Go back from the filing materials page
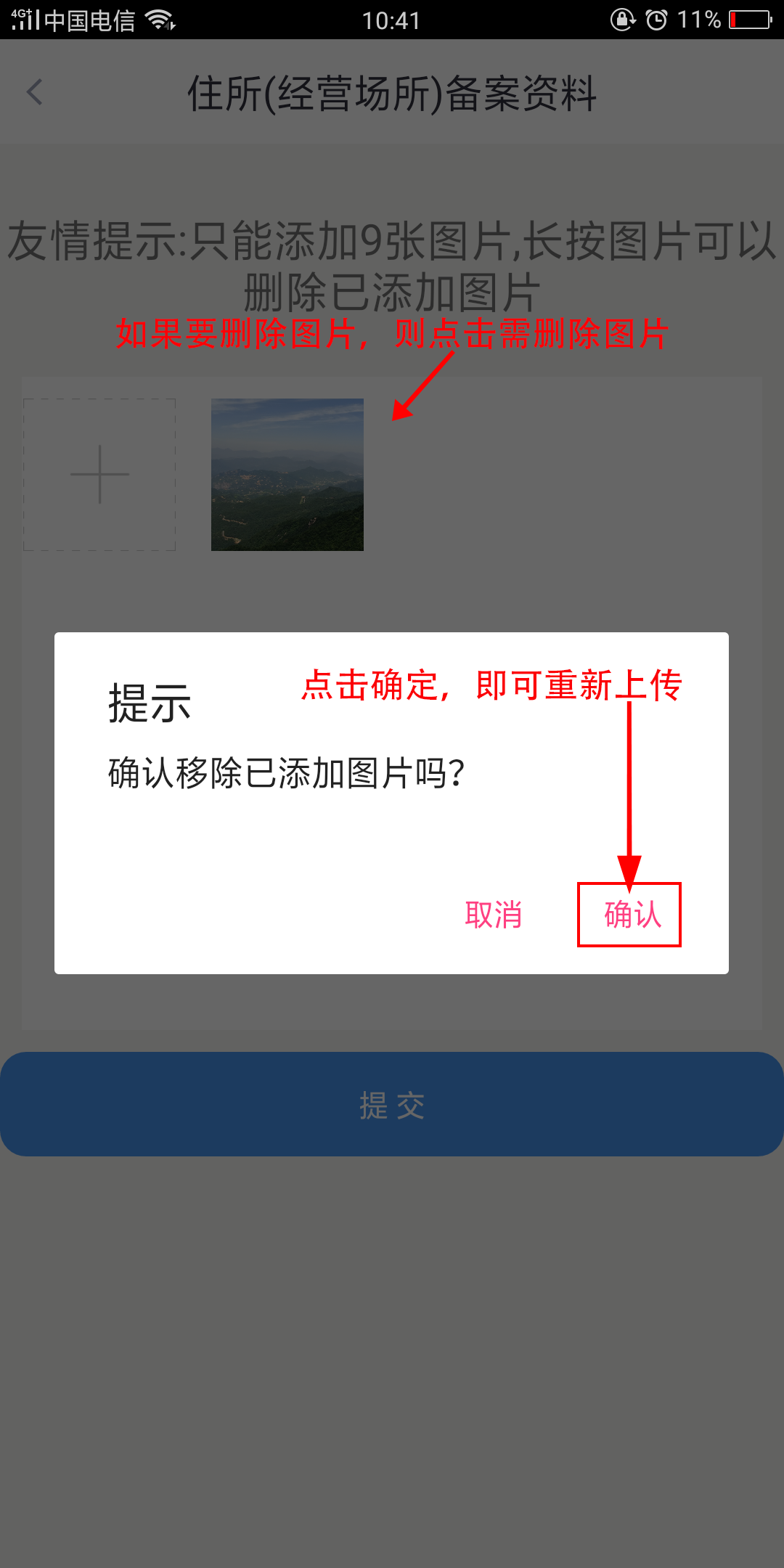Image resolution: width=784 pixels, height=1568 pixels. pos(35,92)
